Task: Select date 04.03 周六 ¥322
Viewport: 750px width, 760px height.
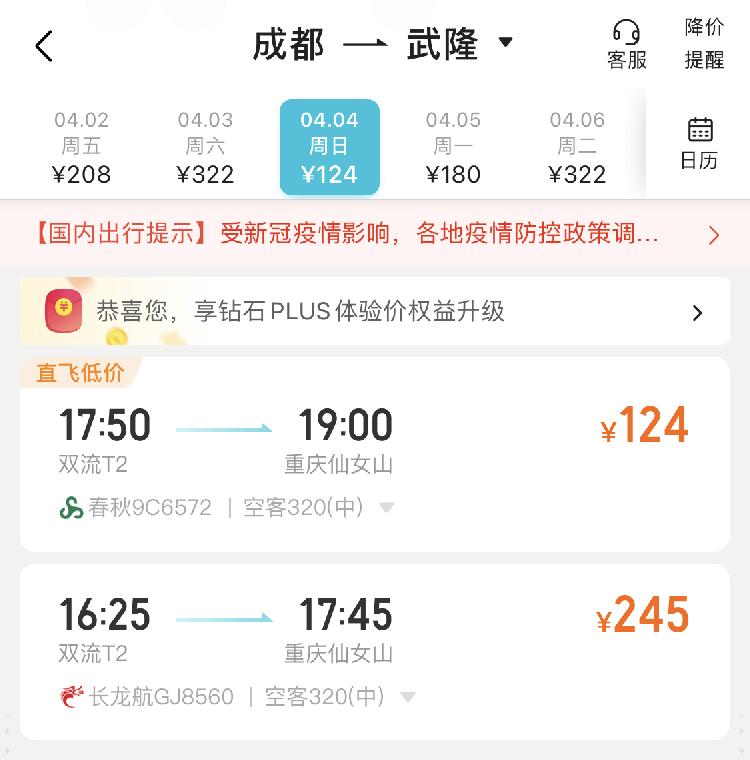Action: point(205,148)
